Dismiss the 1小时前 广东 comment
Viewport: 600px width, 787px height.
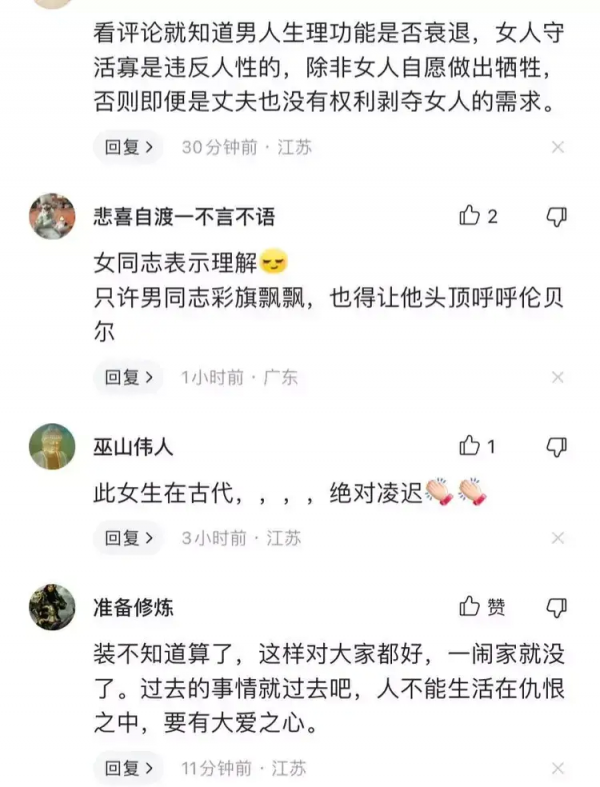(558, 377)
